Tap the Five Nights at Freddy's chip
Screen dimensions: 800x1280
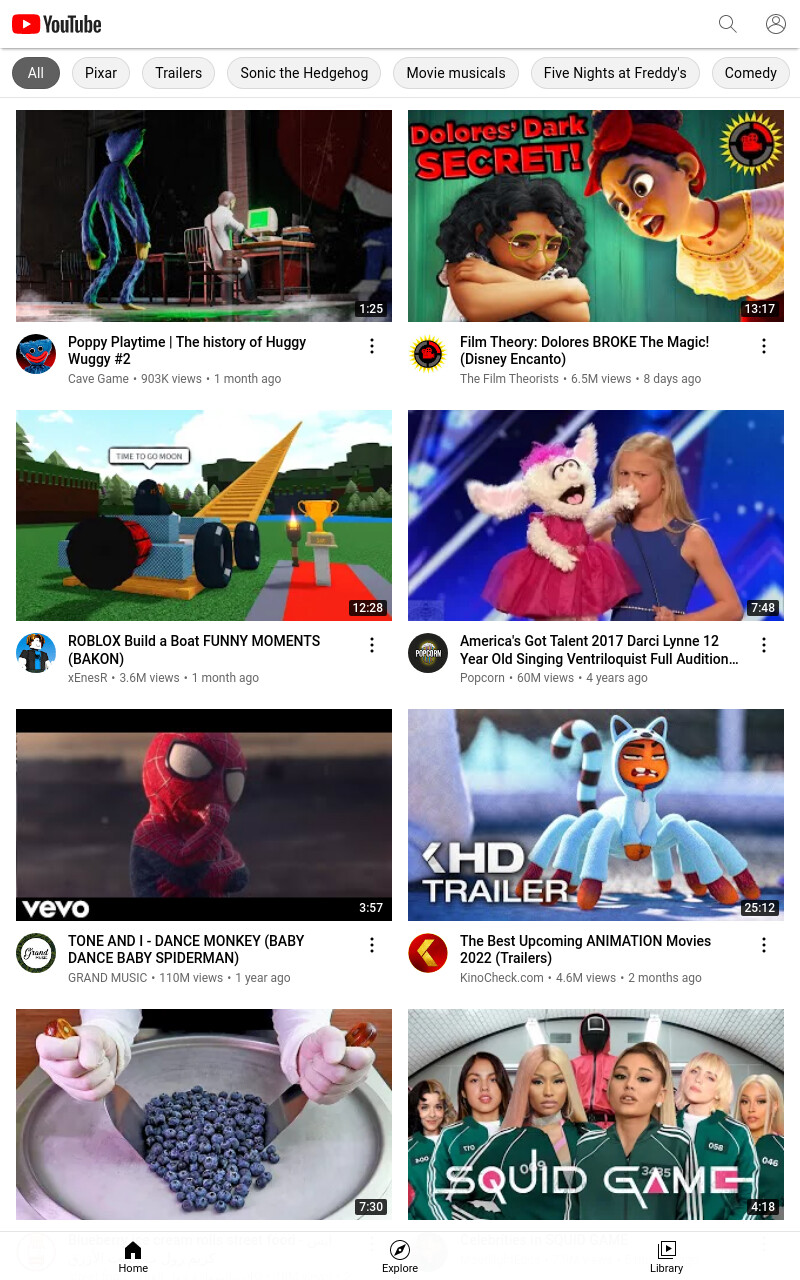click(615, 73)
